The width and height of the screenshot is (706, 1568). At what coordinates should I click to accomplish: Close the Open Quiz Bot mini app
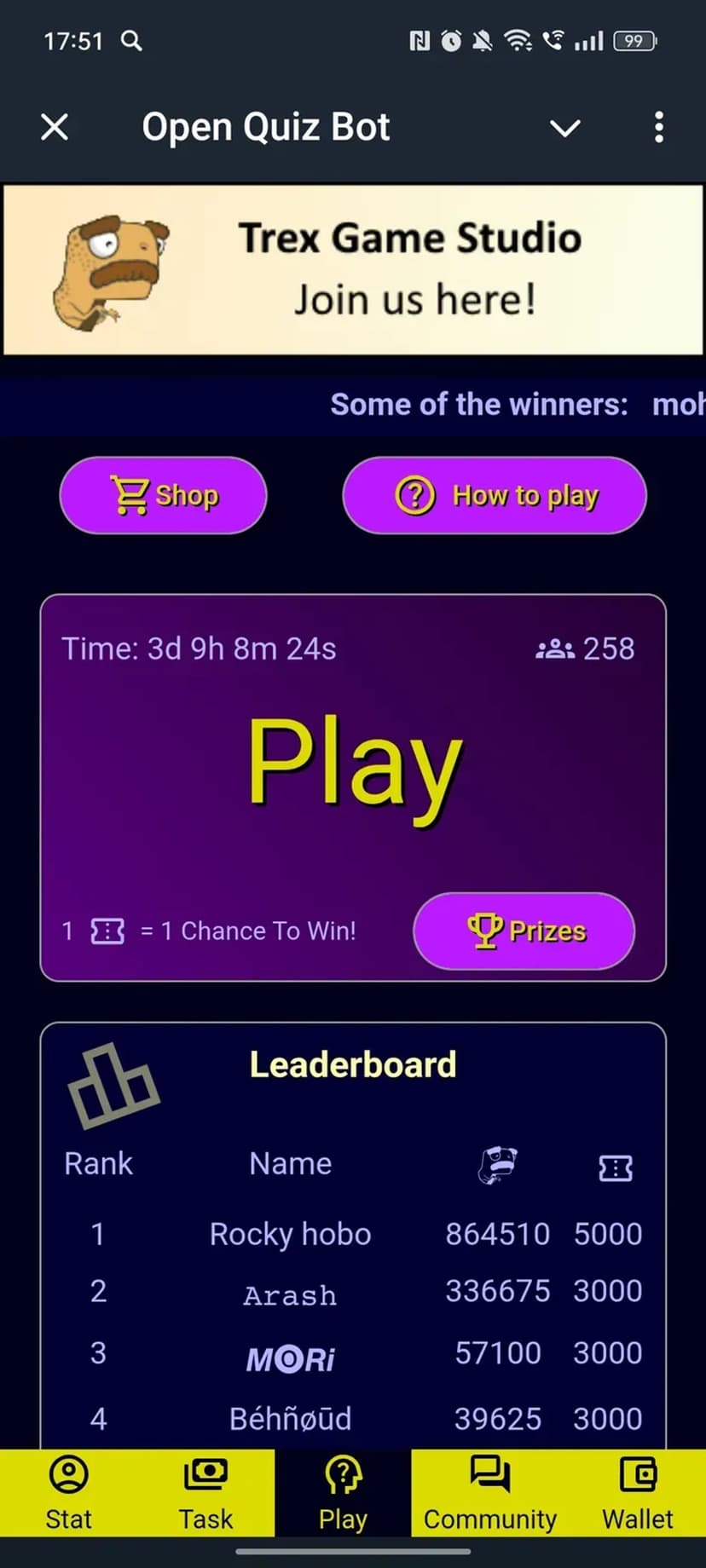55,128
